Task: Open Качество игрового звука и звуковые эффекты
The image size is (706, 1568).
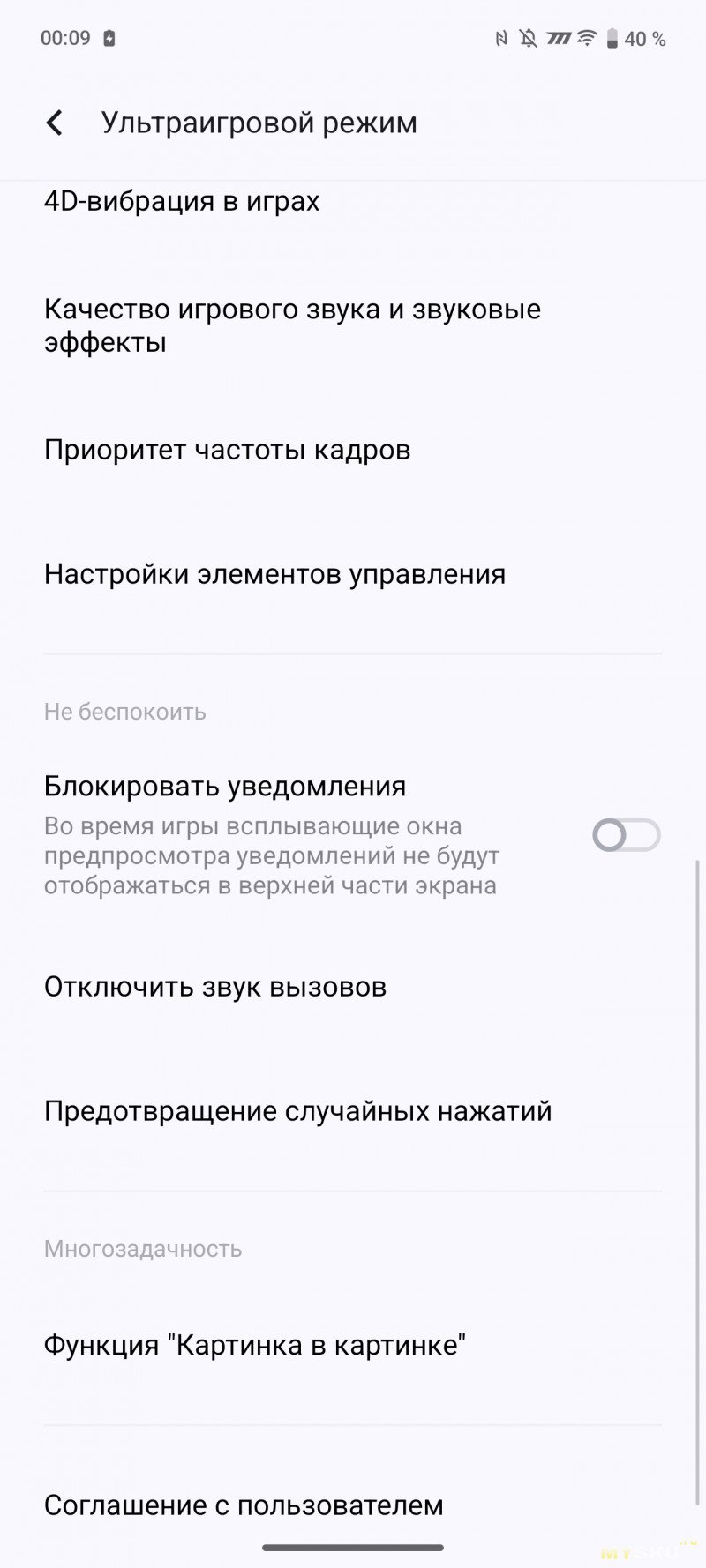Action: point(353,325)
